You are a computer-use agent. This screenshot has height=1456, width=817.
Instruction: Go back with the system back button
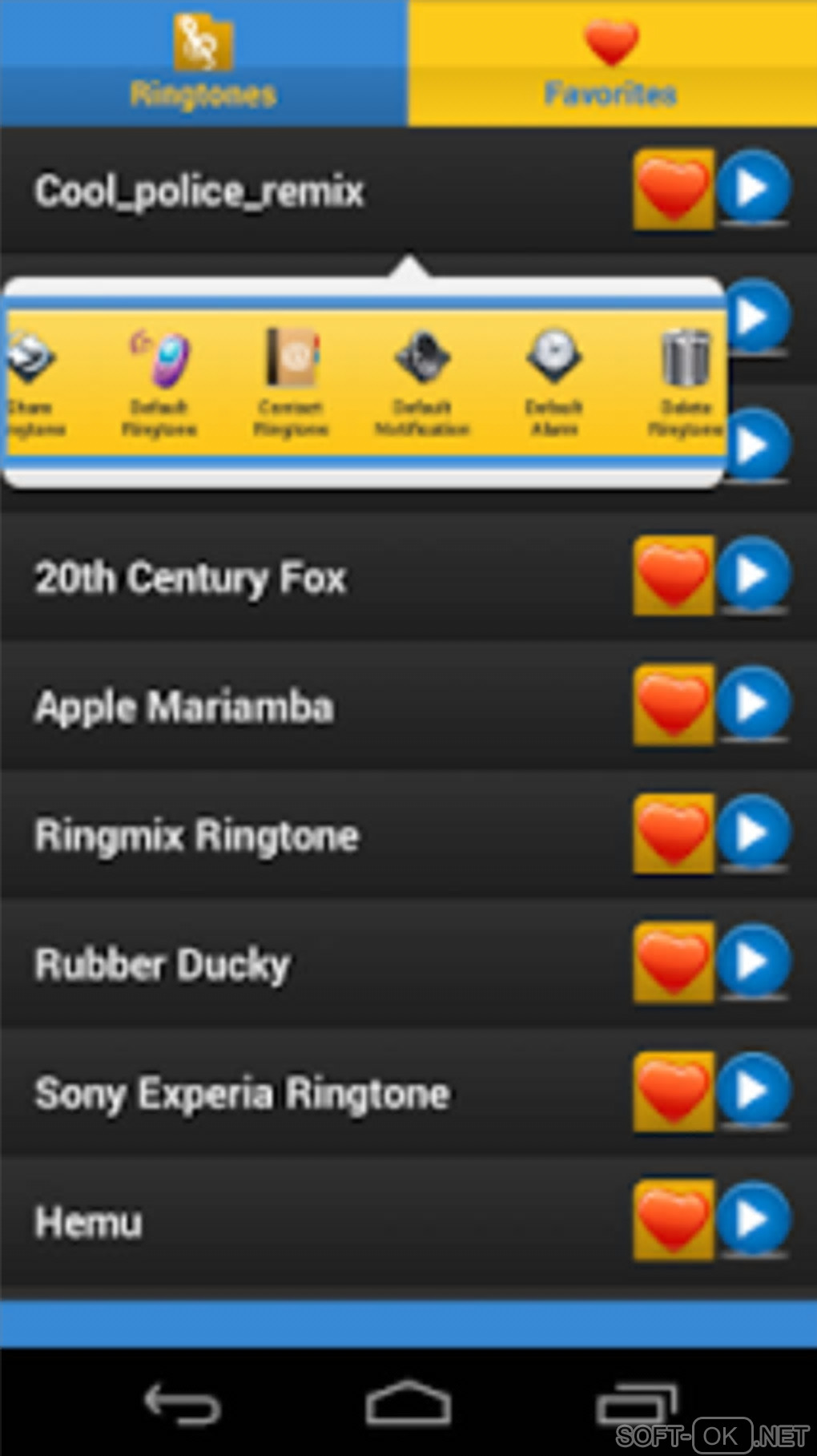(182, 1404)
